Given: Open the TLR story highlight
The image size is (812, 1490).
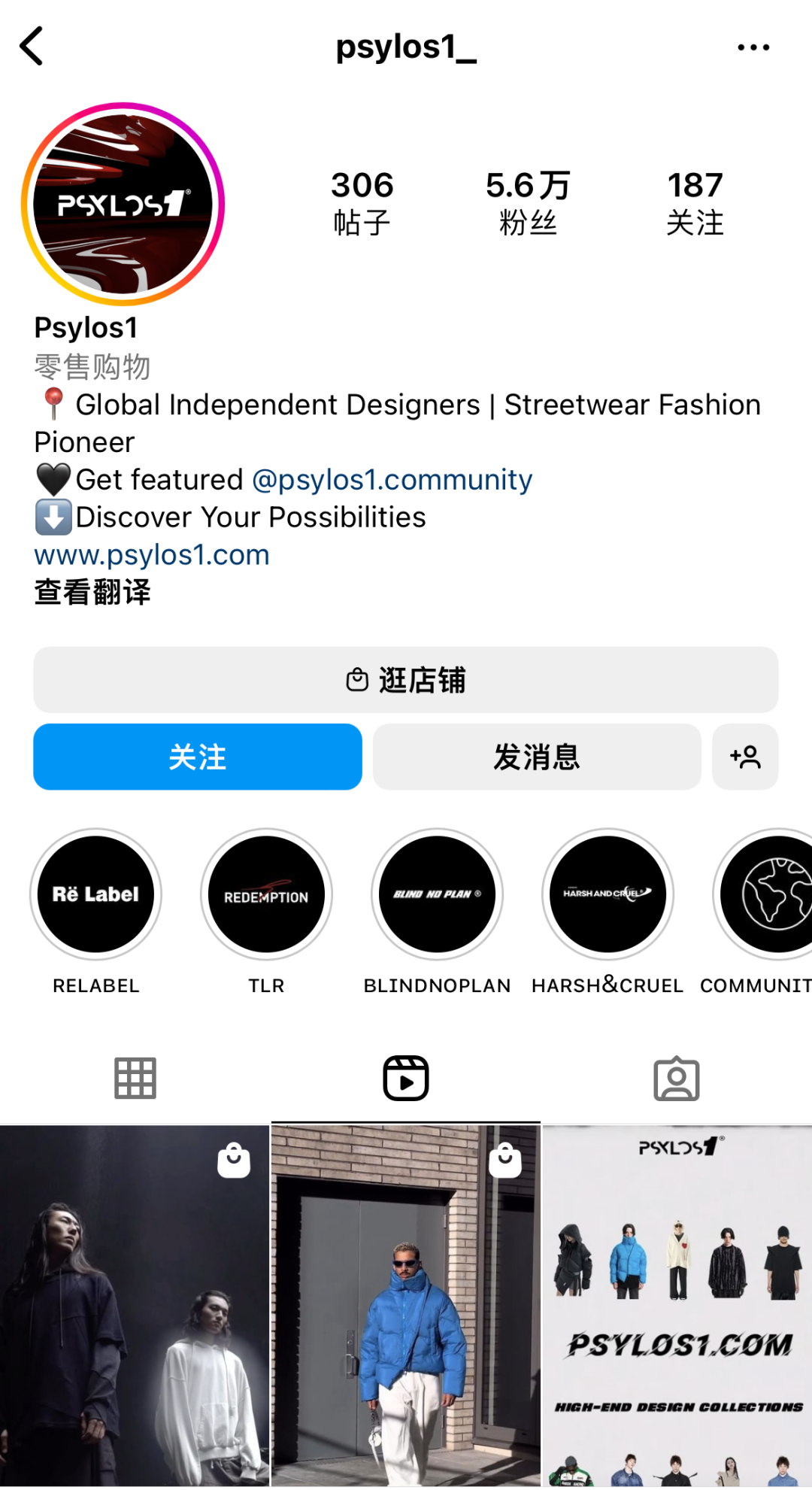Looking at the screenshot, I should coord(266,894).
